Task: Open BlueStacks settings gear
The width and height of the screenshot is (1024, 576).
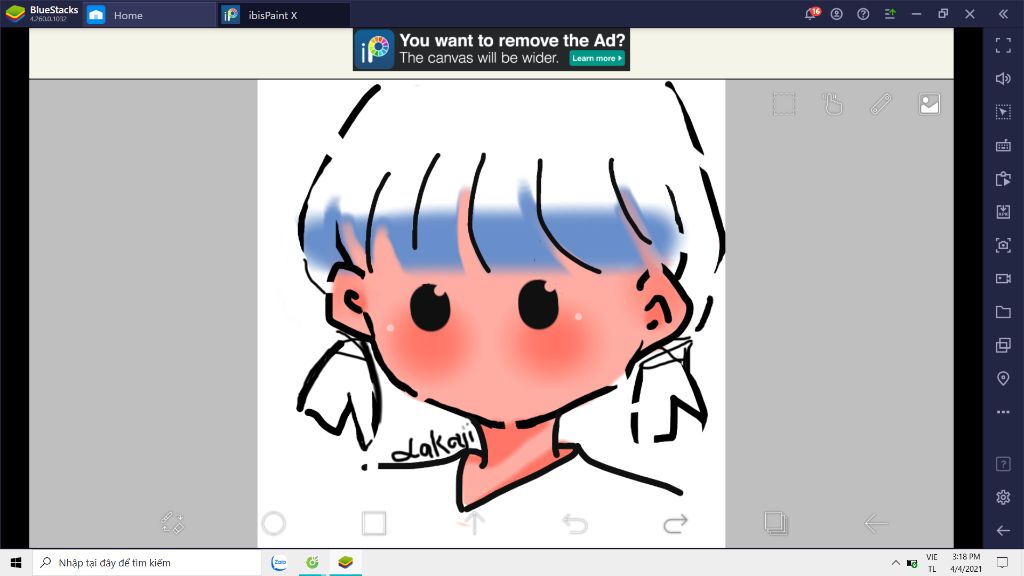Action: tap(1003, 497)
